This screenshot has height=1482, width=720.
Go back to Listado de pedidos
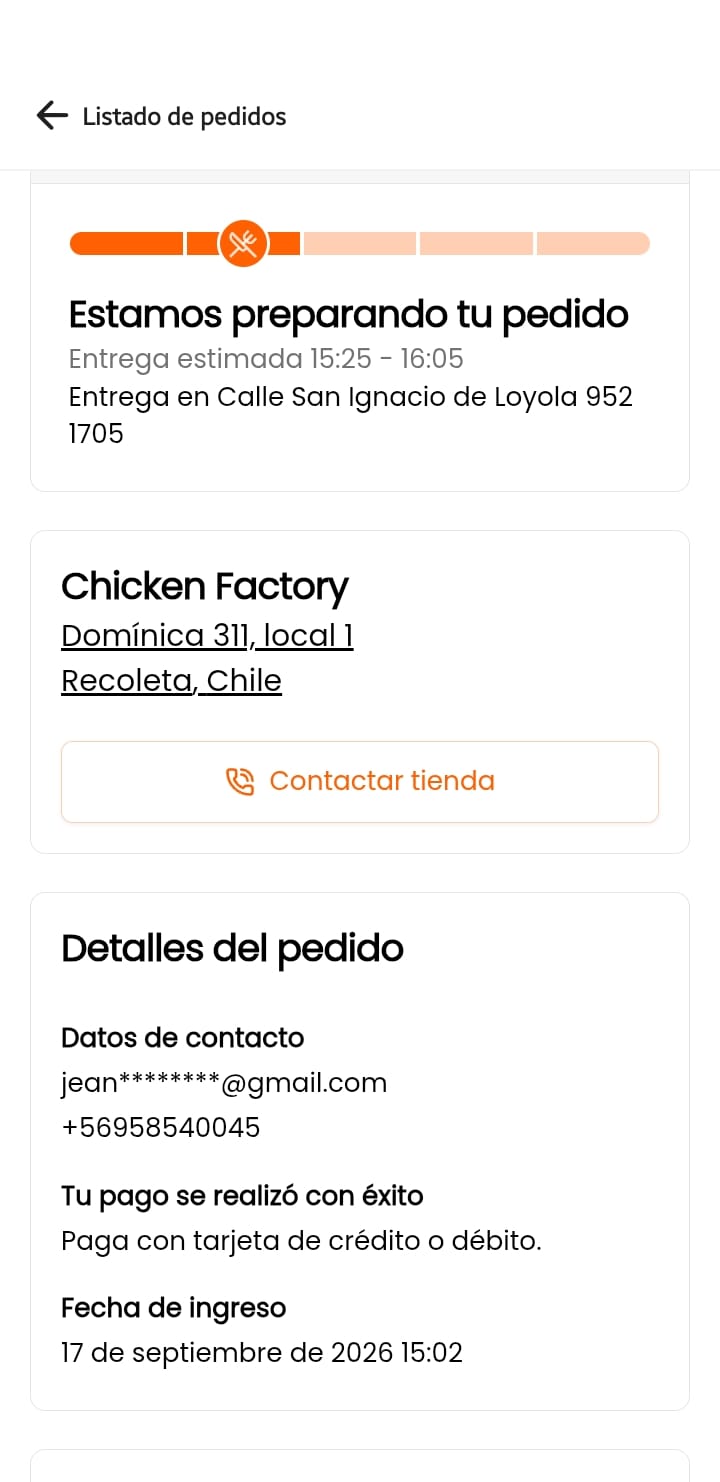[52, 116]
